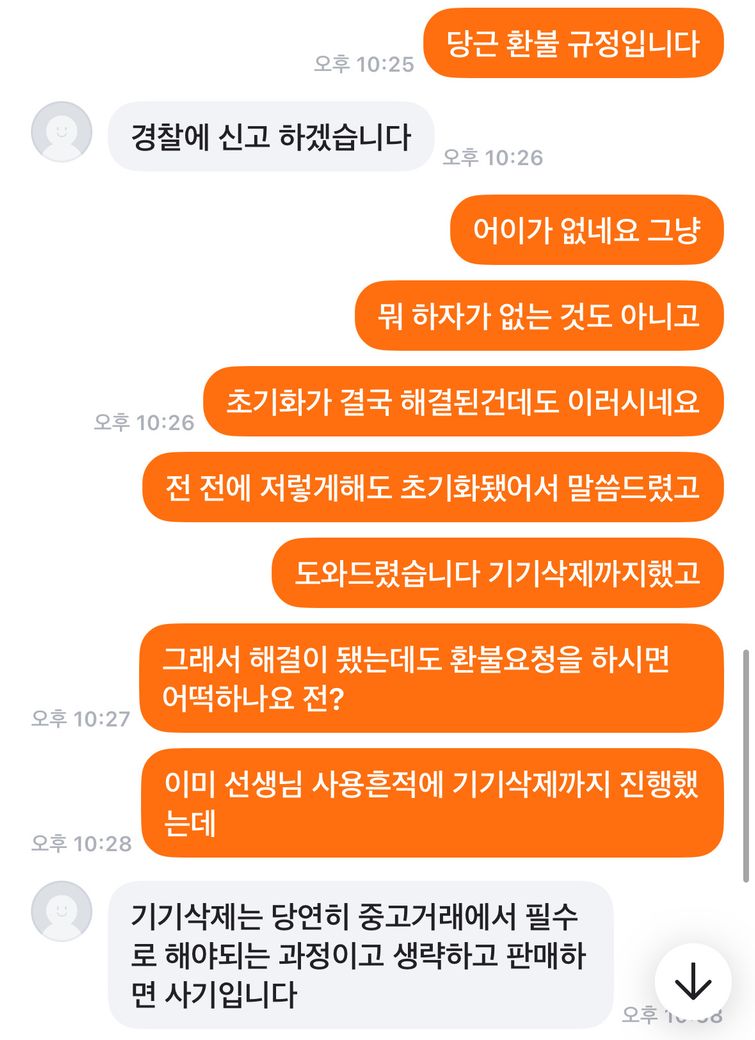The height and width of the screenshot is (1040, 755).
Task: Open profile avatar beside 기기삭제는 당연히 message
Action: [62, 911]
